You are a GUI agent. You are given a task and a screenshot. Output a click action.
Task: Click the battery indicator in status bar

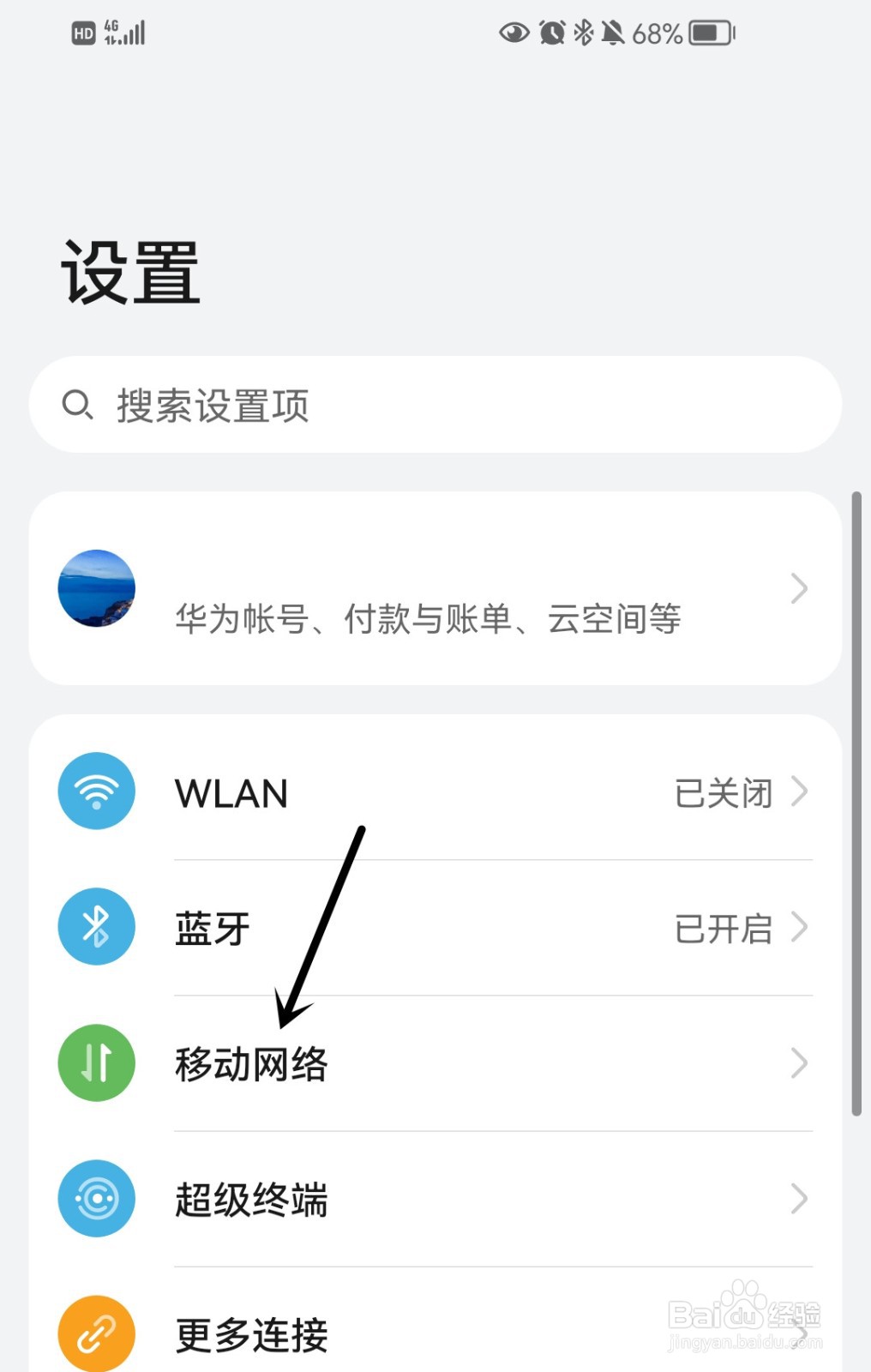pyautogui.click(x=710, y=34)
